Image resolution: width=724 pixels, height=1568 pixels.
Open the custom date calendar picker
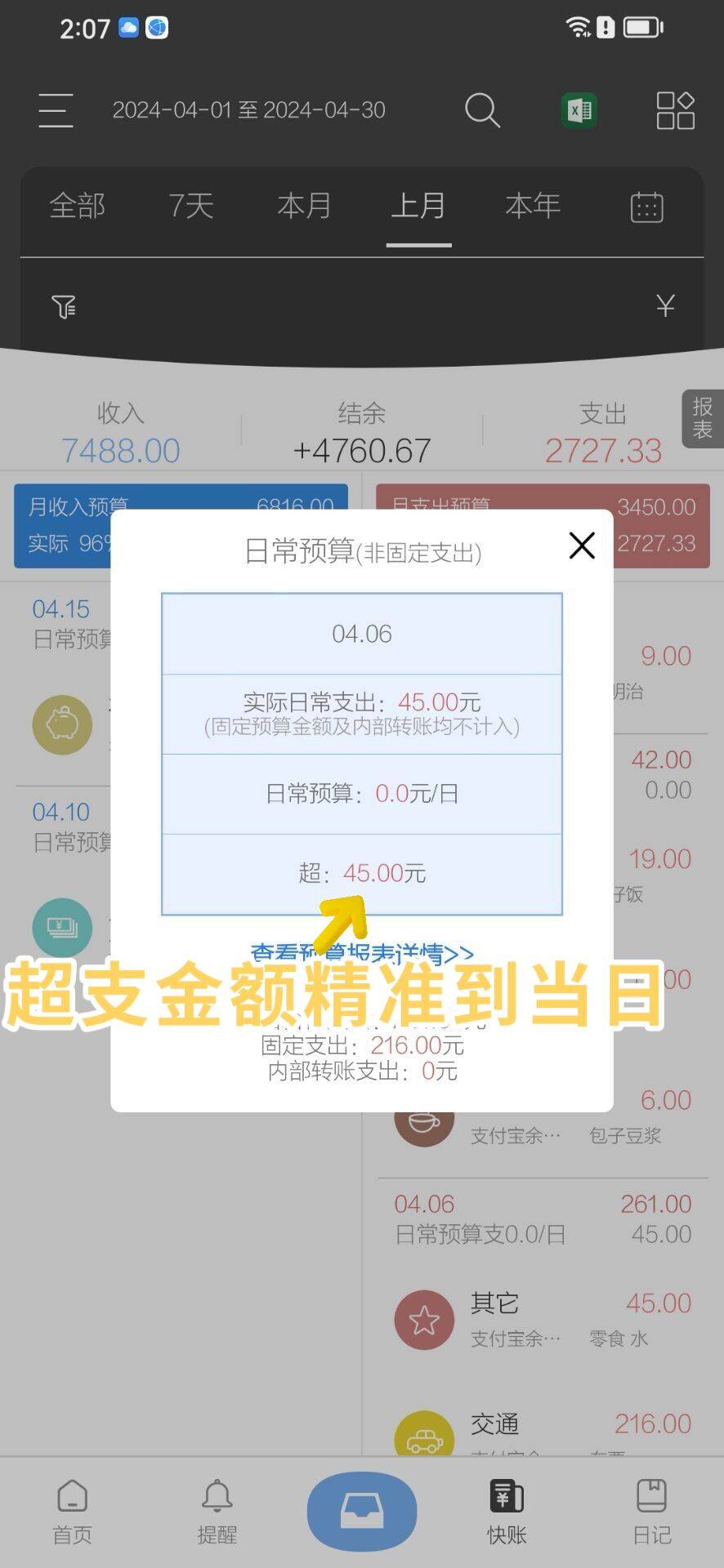[x=646, y=207]
